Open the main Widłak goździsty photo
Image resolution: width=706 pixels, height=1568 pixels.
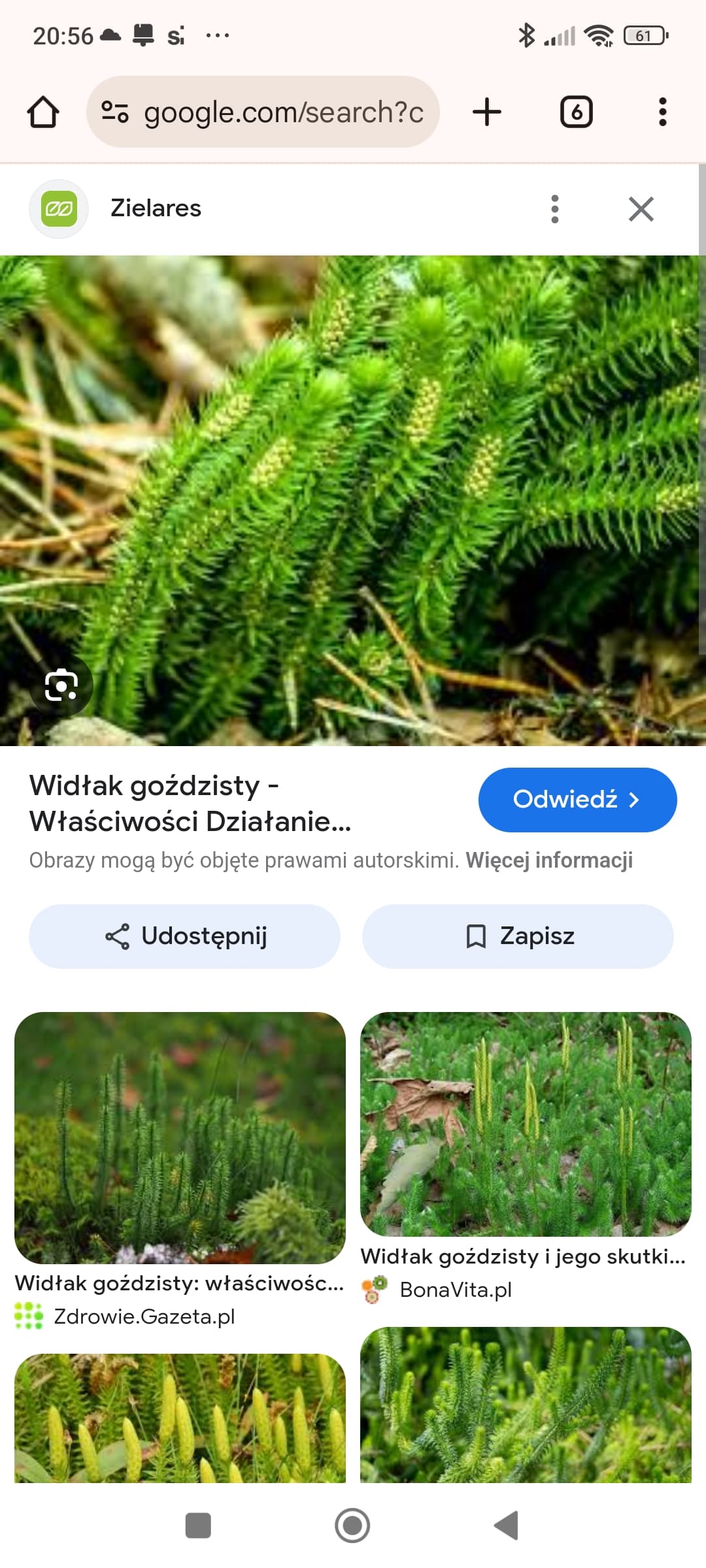[353, 500]
